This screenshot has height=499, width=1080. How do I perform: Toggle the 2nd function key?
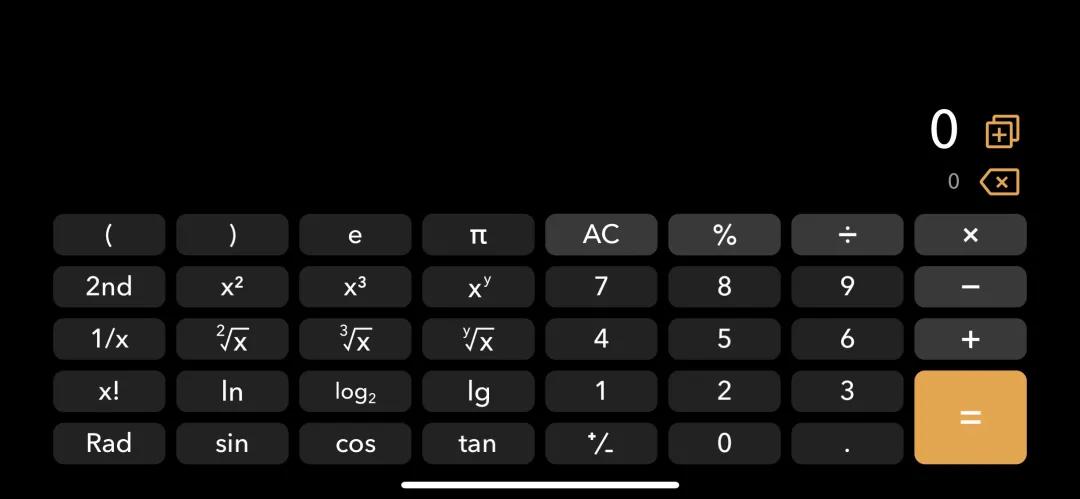click(109, 287)
